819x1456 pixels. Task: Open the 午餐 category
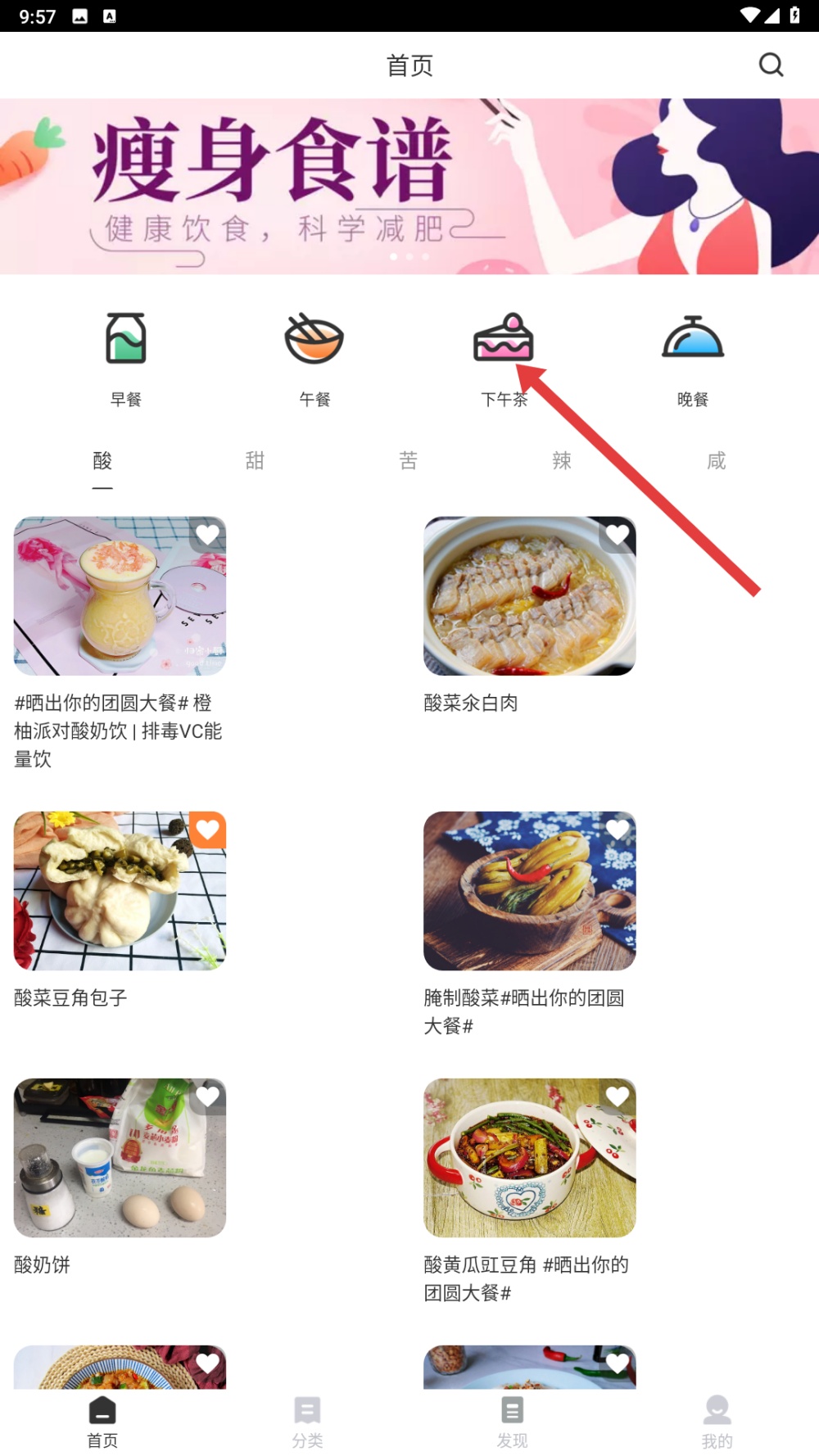click(314, 359)
